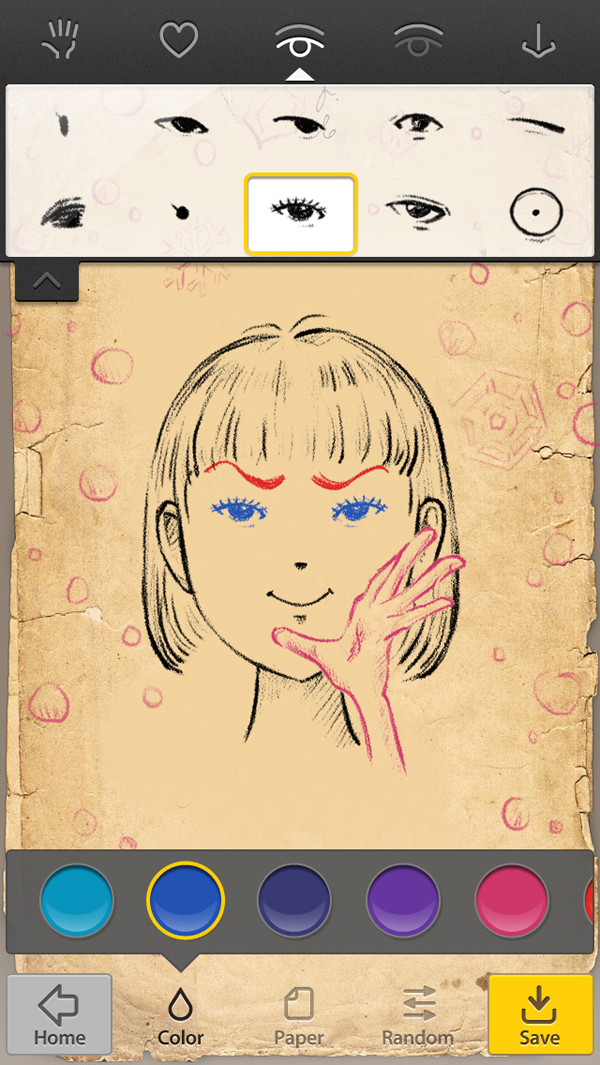The image size is (600, 1065).
Task: Tap the down arrow tab at top
Action: [538, 42]
